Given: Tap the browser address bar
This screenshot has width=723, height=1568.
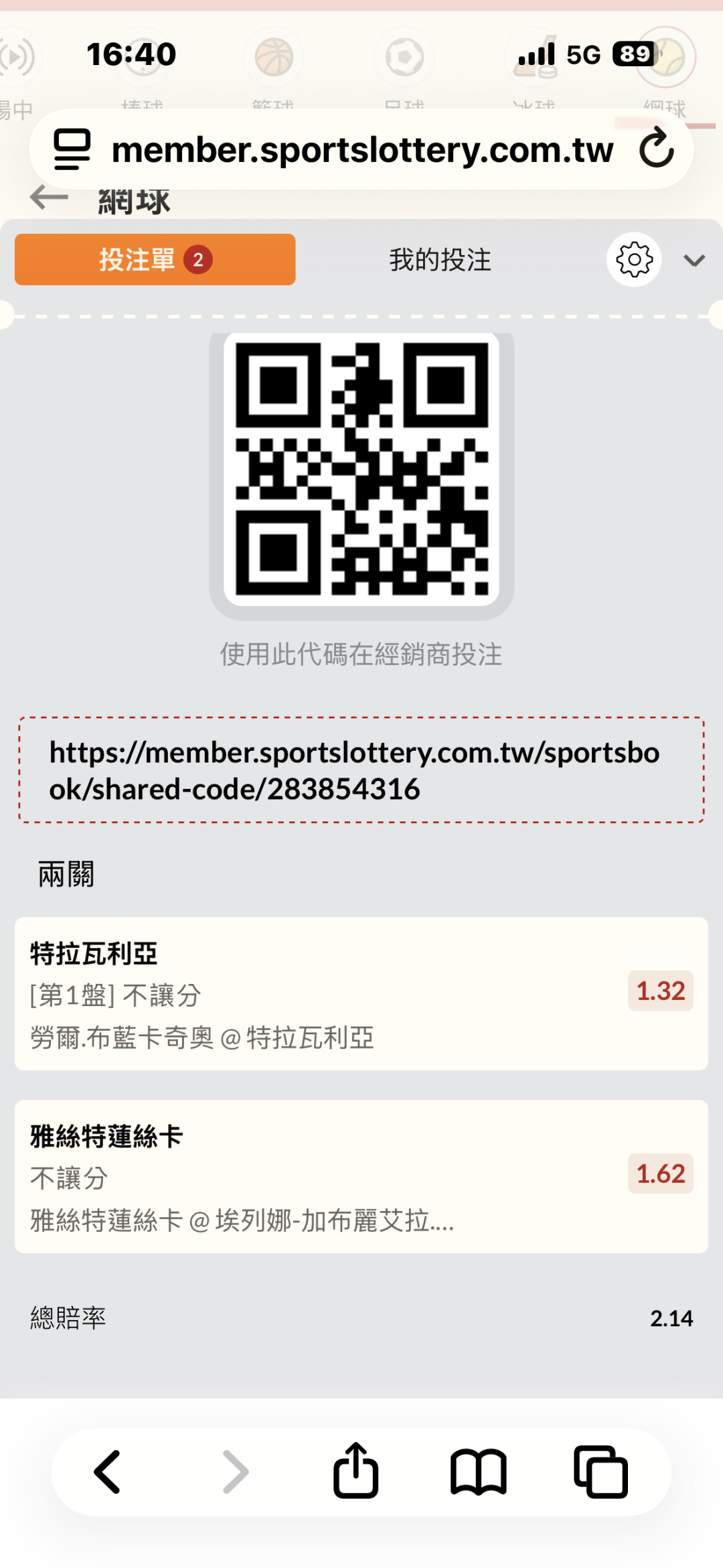Looking at the screenshot, I should (361, 150).
